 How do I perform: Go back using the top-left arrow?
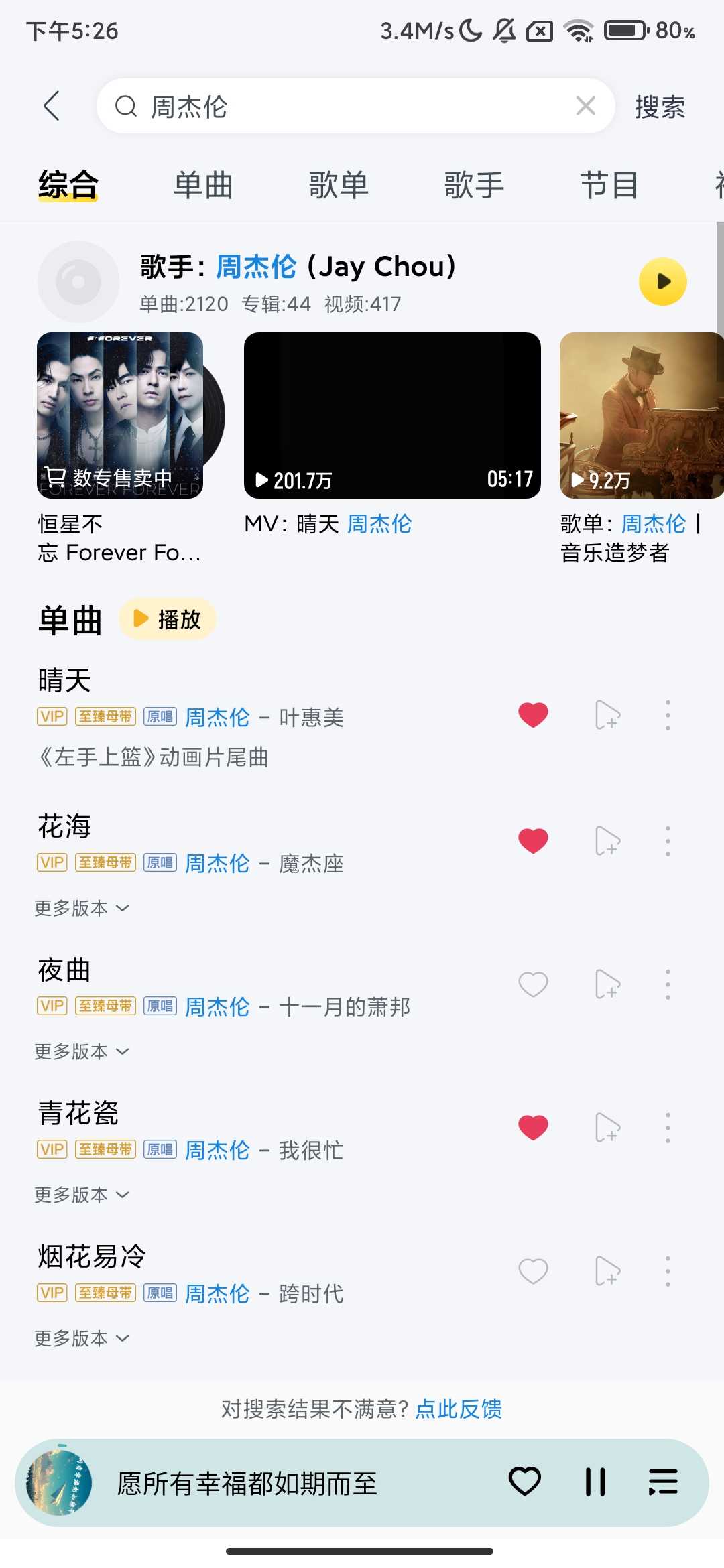click(x=52, y=106)
